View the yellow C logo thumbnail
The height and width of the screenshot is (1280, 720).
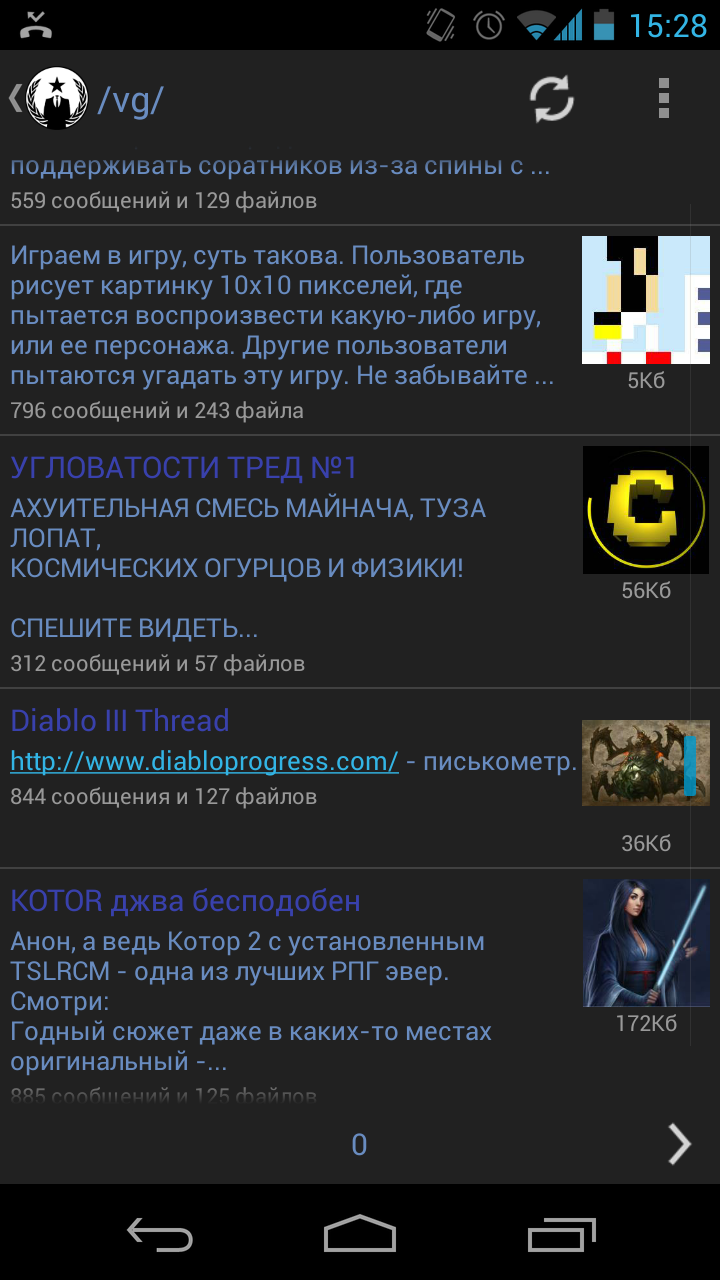point(646,510)
